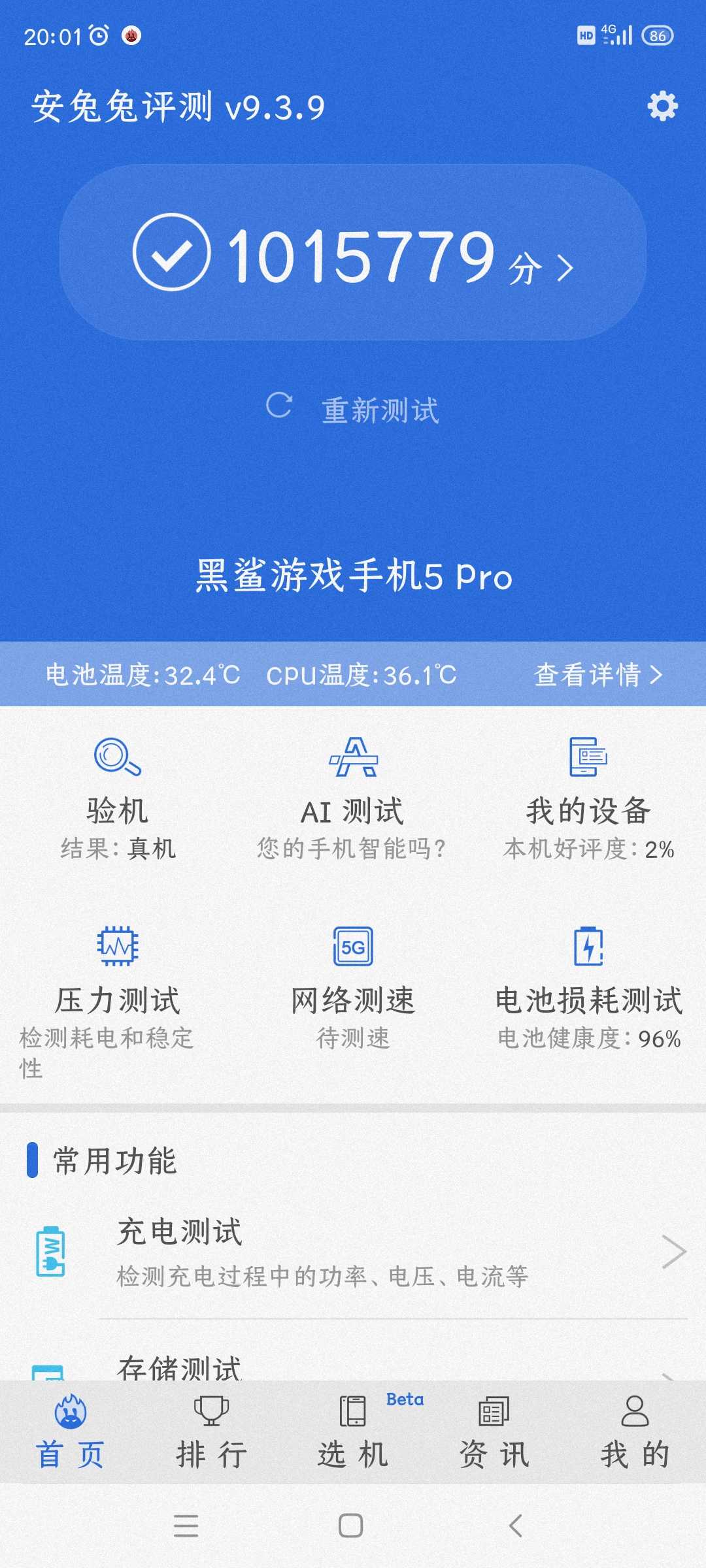Open the 1015779 score details

pos(353,253)
